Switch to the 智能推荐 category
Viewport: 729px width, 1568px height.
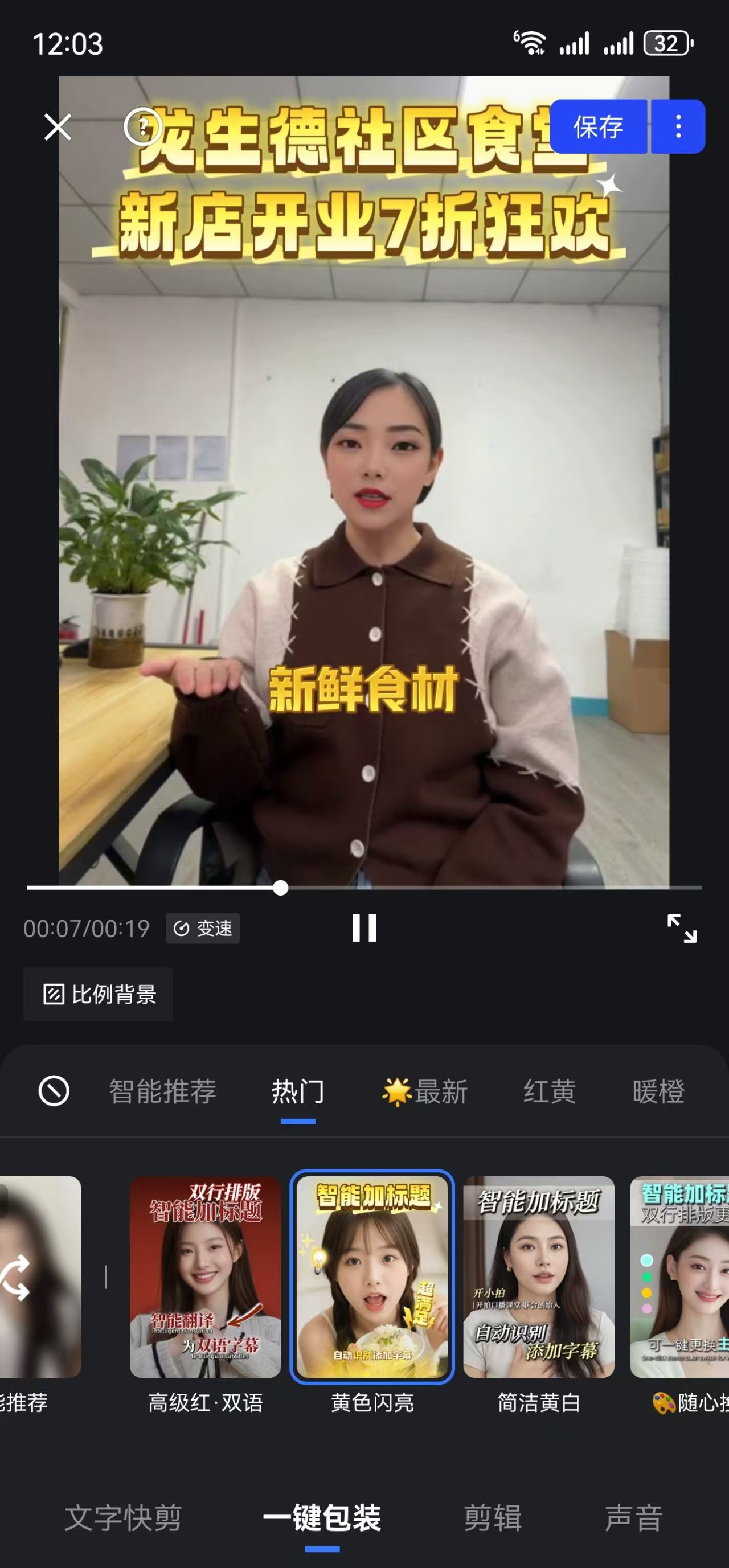click(163, 1091)
